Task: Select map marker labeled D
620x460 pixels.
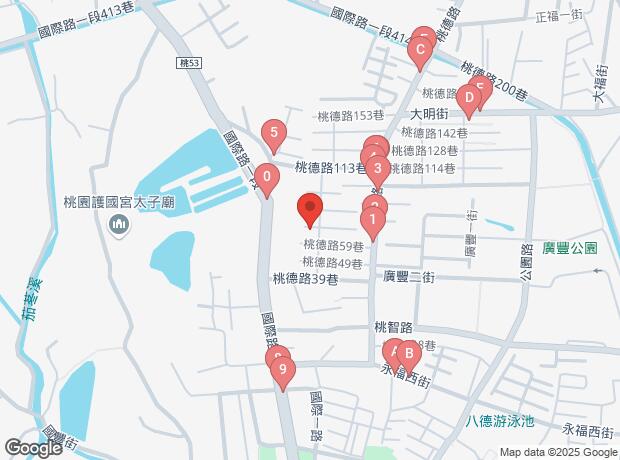Action: pyautogui.click(x=467, y=98)
